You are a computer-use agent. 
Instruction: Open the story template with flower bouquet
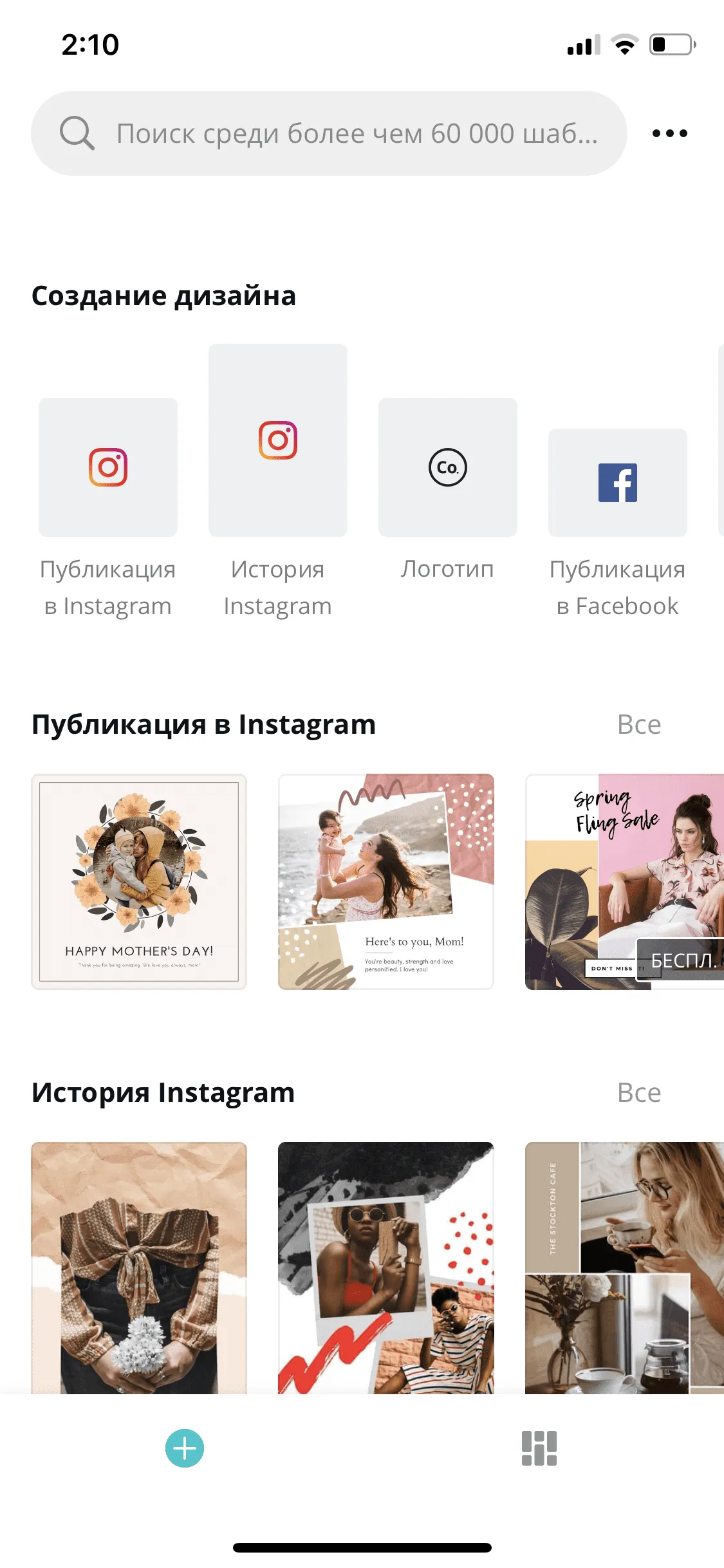[x=139, y=1268]
